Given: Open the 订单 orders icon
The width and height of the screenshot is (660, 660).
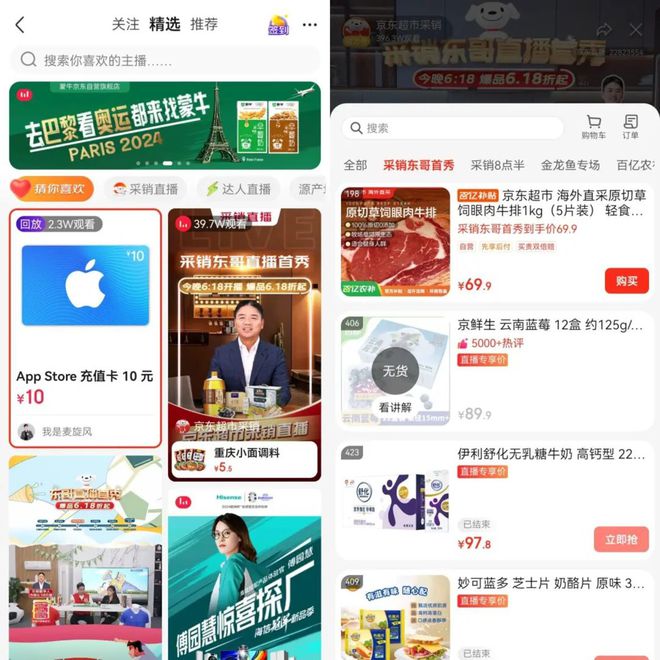Looking at the screenshot, I should [630, 127].
